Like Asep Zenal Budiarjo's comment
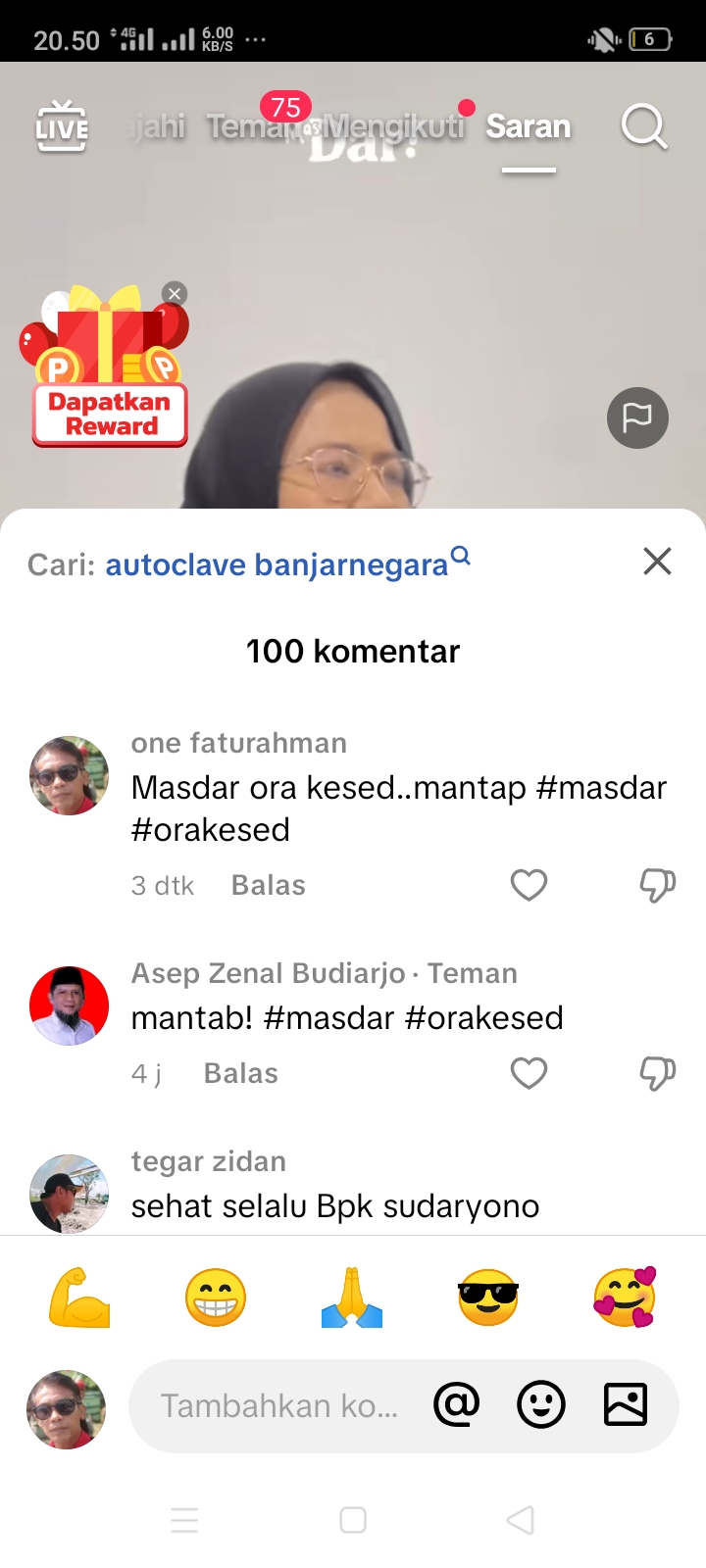This screenshot has height=1568, width=706. [529, 1073]
